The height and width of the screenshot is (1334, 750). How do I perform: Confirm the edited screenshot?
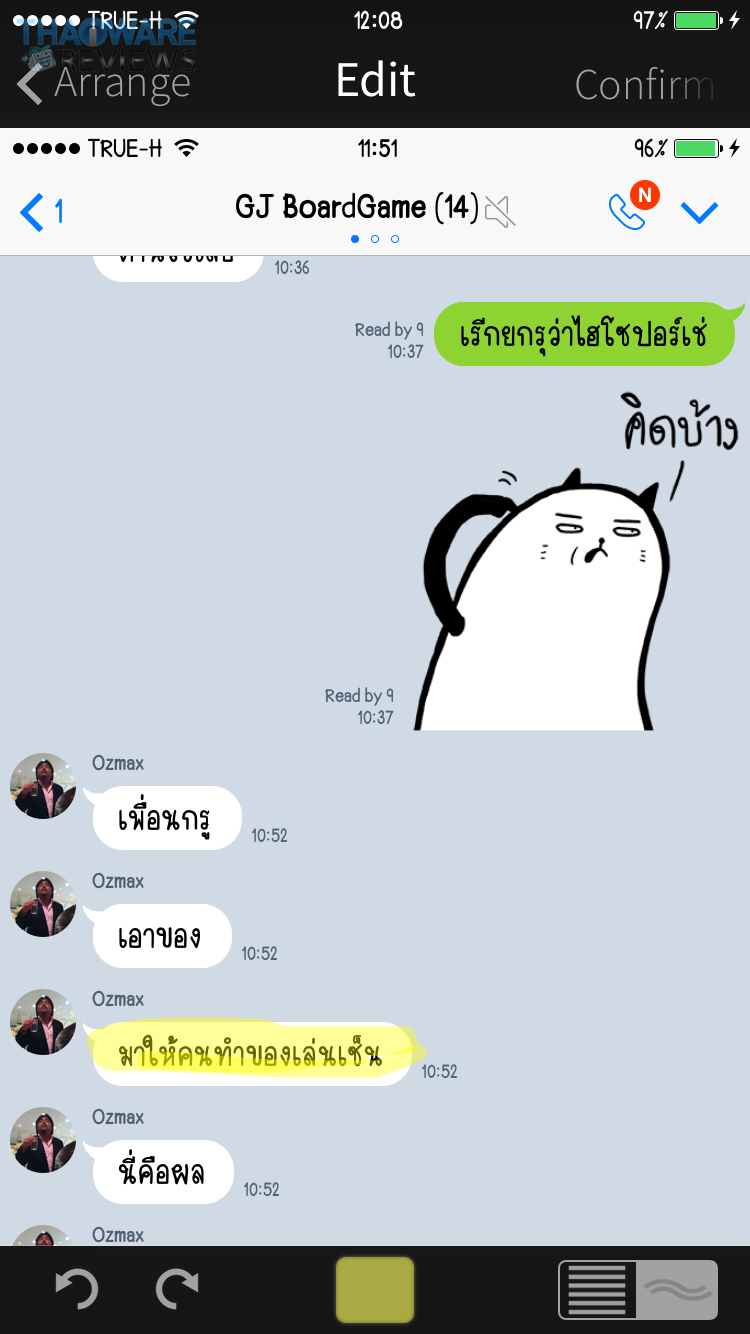pyautogui.click(x=644, y=85)
